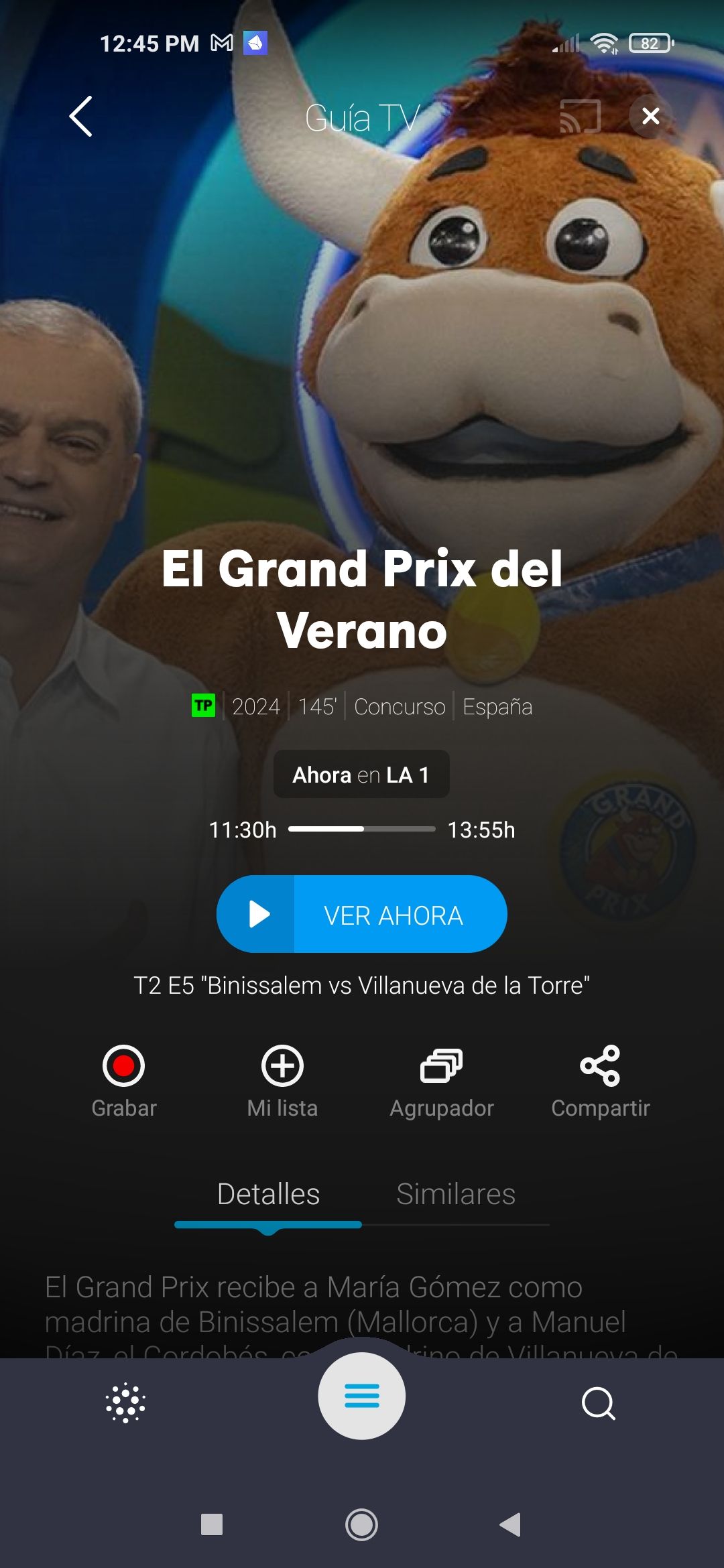The height and width of the screenshot is (1568, 724).
Task: Tap the play triangle inside VER AHORA
Action: pyautogui.click(x=258, y=913)
